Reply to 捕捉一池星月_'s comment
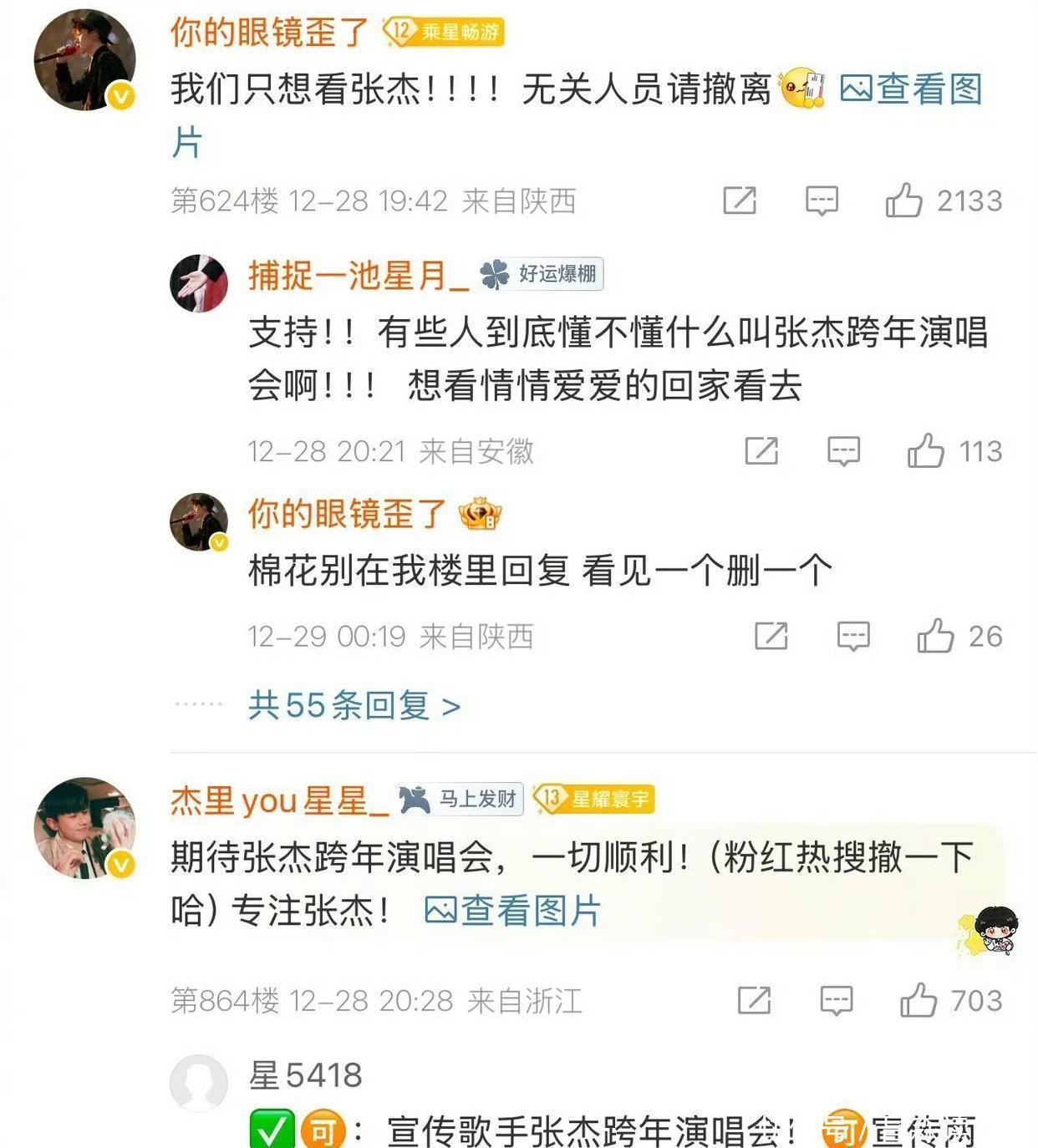 (x=843, y=451)
